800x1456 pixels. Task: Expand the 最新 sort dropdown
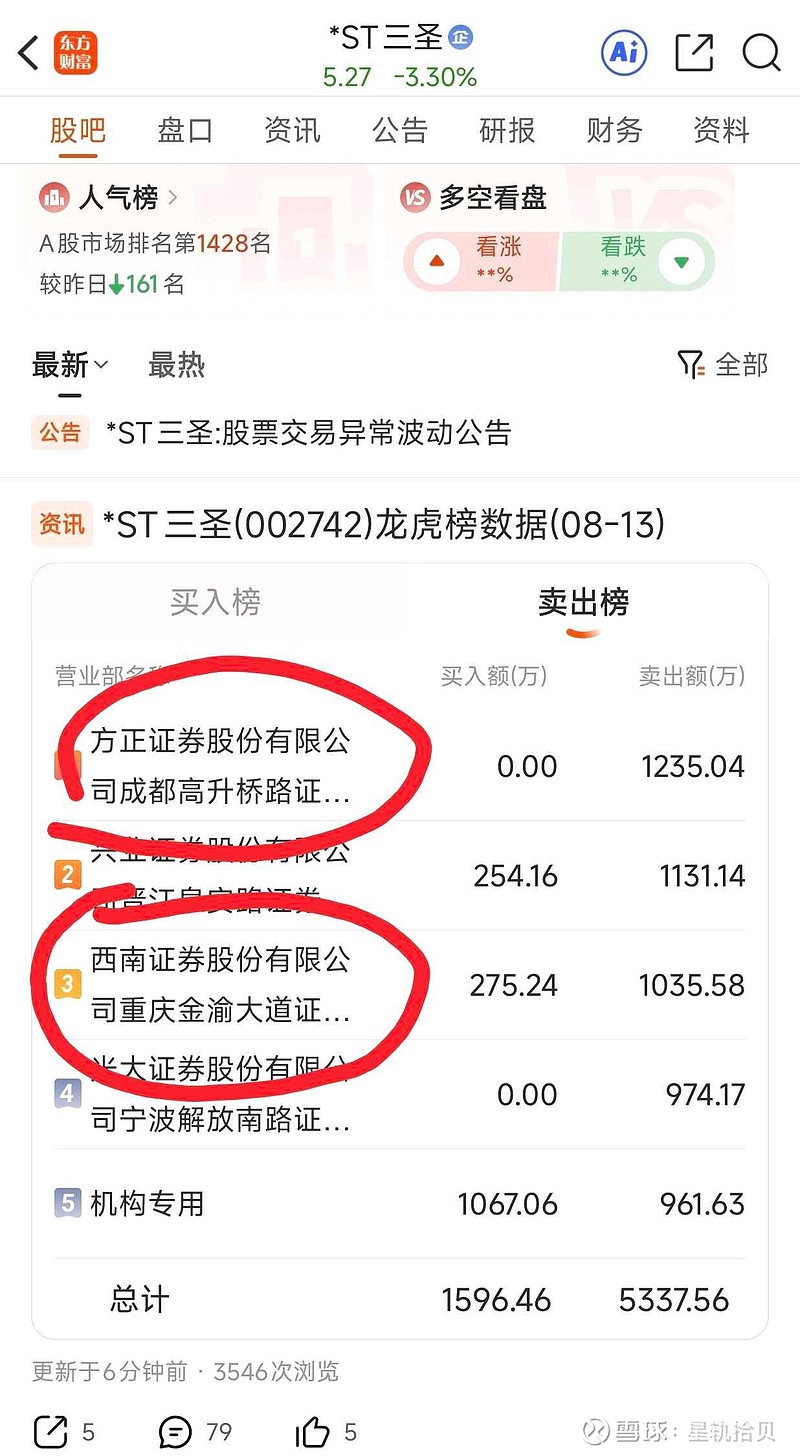70,365
